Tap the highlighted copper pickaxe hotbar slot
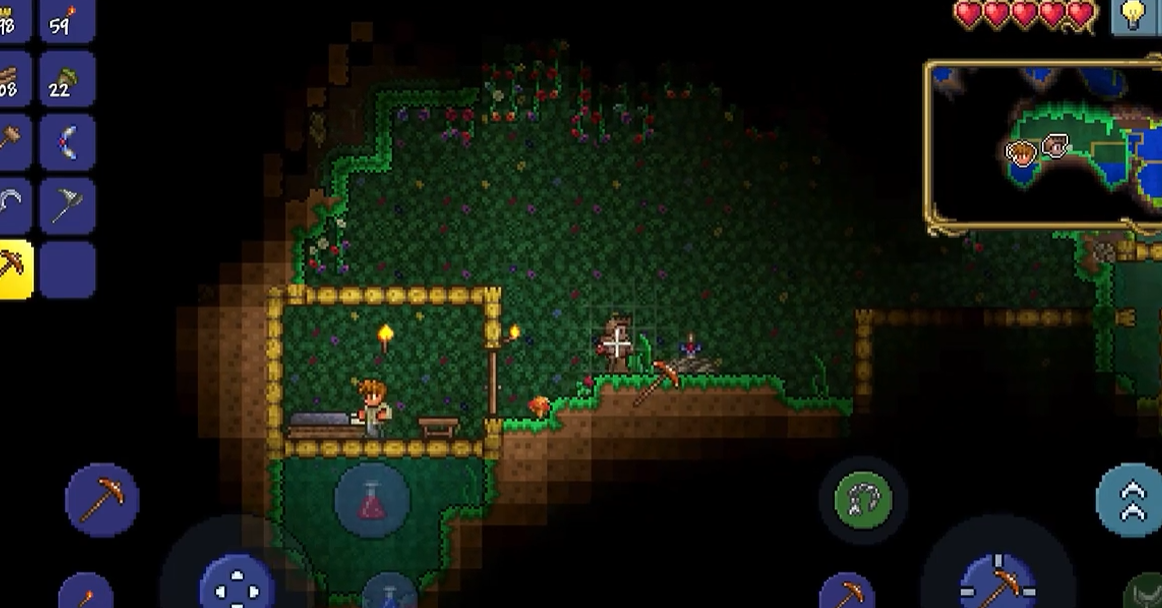The image size is (1162, 608). pyautogui.click(x=14, y=268)
